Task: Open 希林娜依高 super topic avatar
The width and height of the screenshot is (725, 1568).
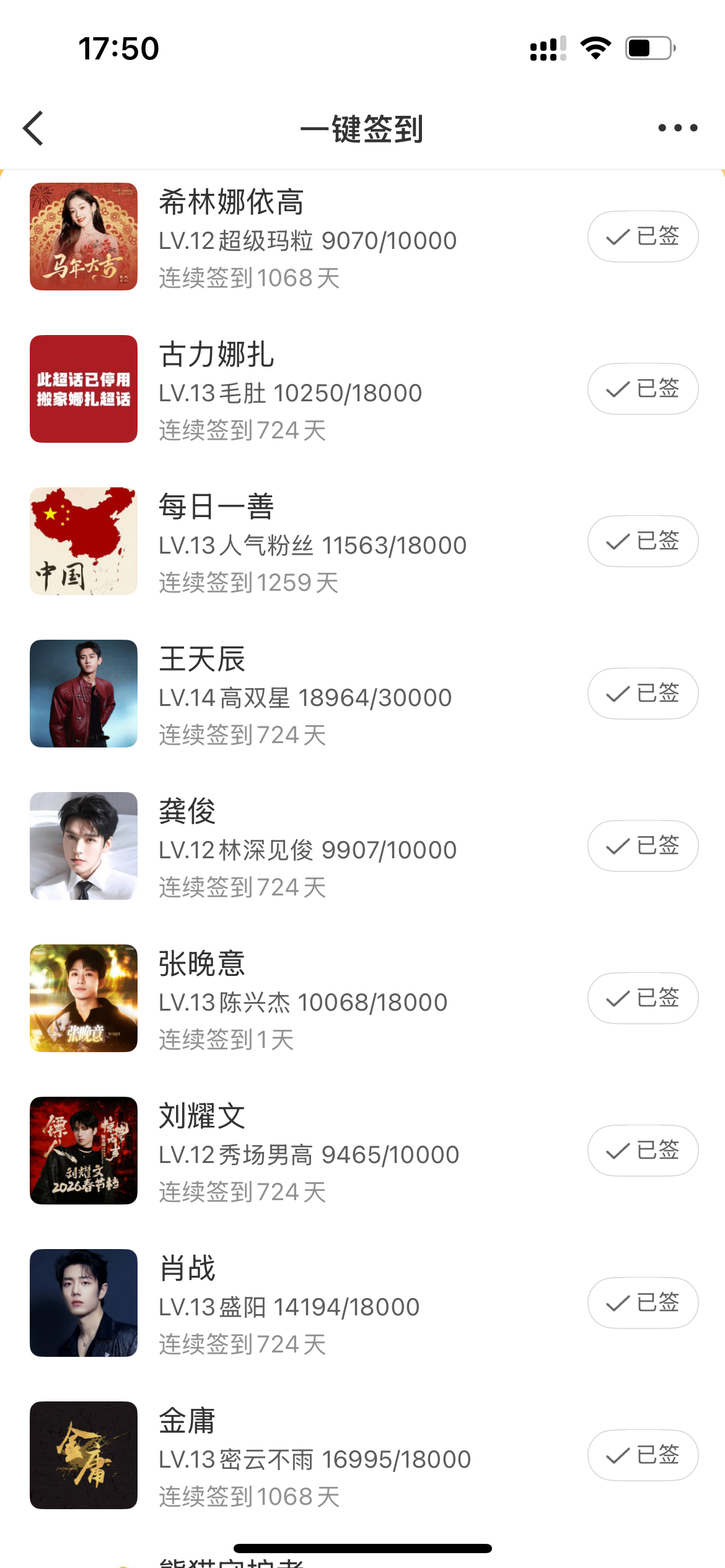Action: [x=84, y=235]
